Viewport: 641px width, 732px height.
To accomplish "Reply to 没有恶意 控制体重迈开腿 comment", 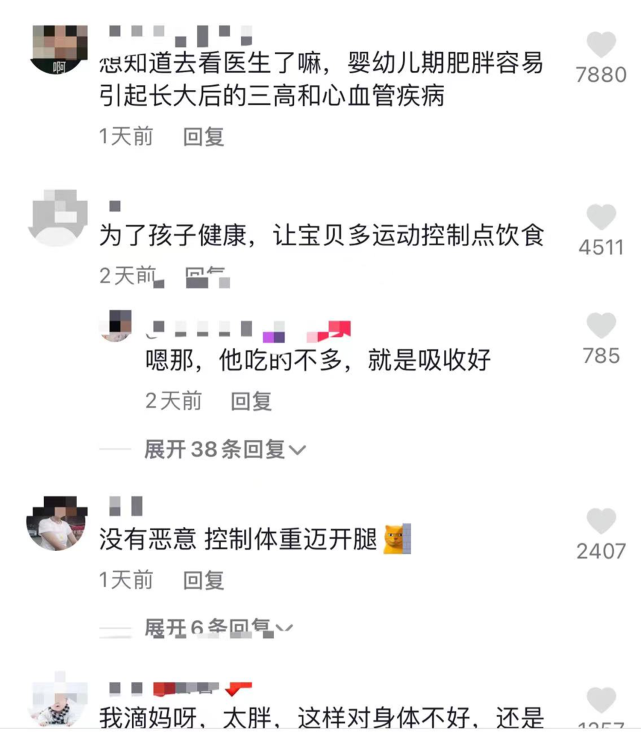I will pyautogui.click(x=203, y=580).
